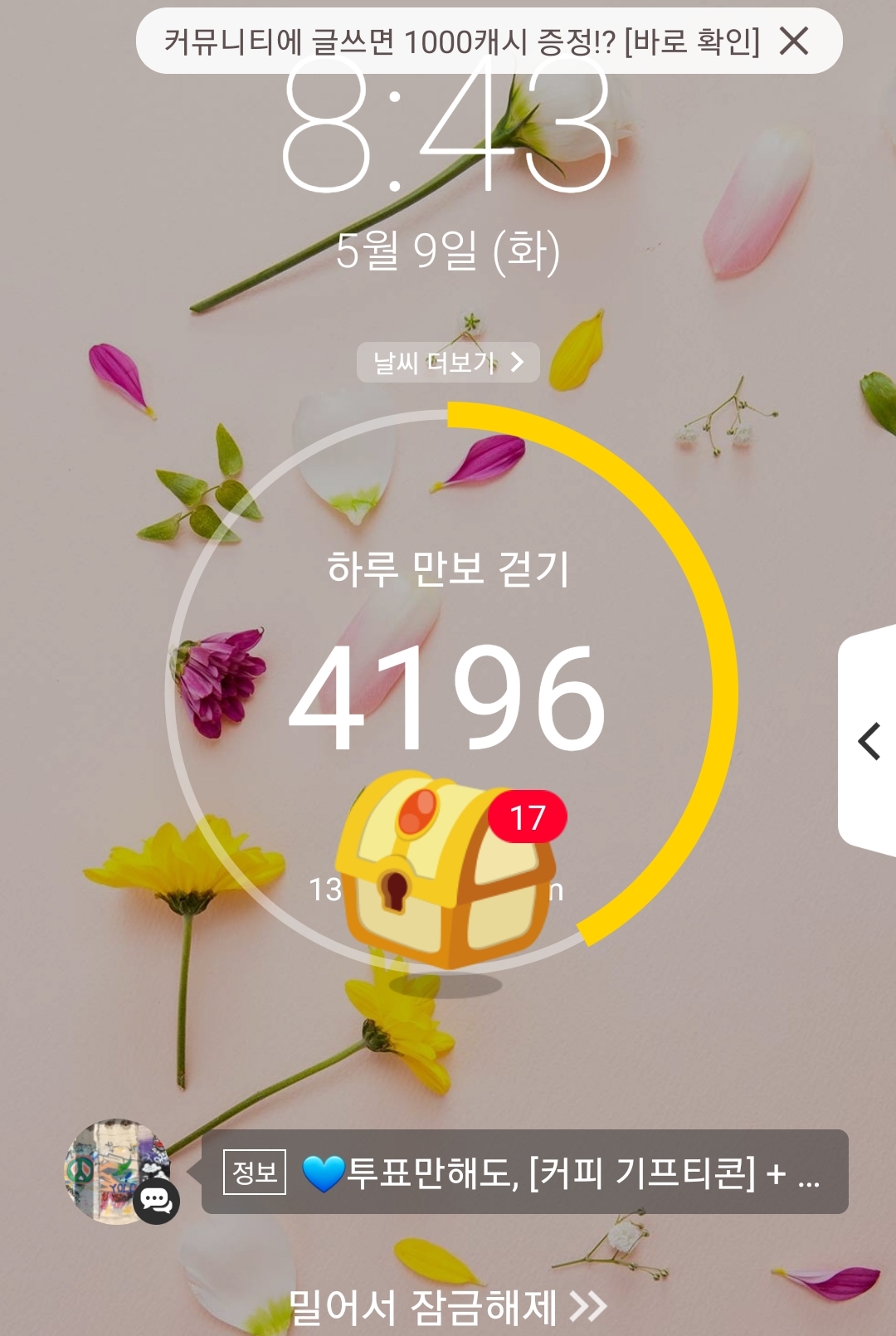The image size is (896, 1336).
Task: Open the community profile chat avatar
Action: pyautogui.click(x=120, y=1172)
